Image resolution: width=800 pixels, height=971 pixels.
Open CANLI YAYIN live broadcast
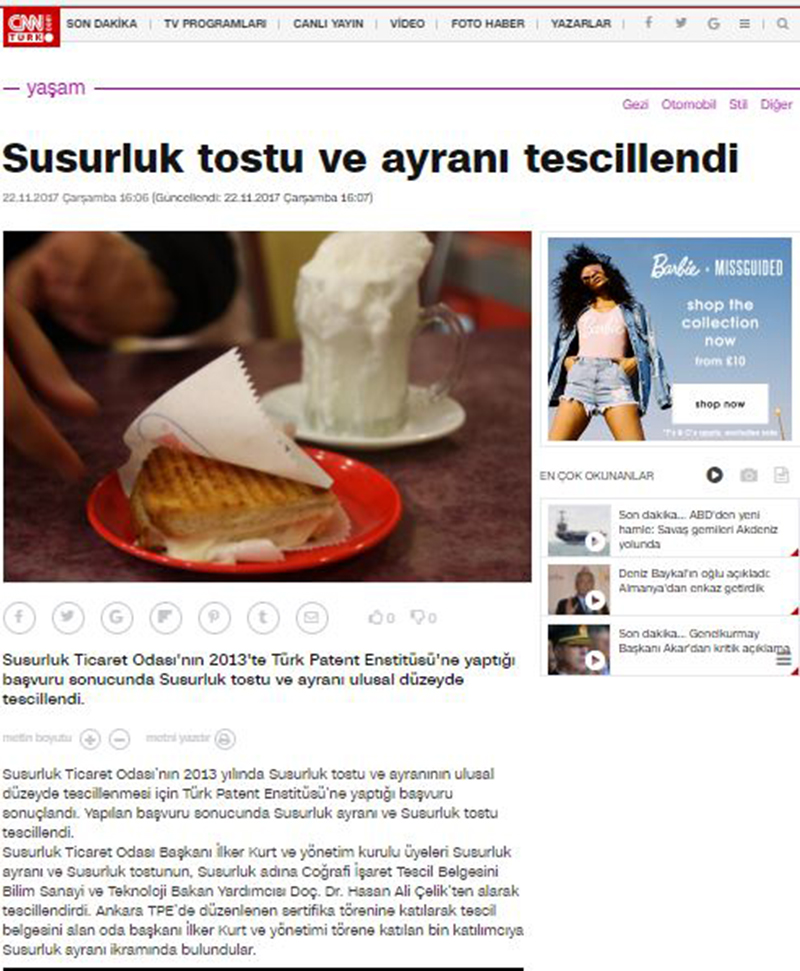(x=327, y=23)
